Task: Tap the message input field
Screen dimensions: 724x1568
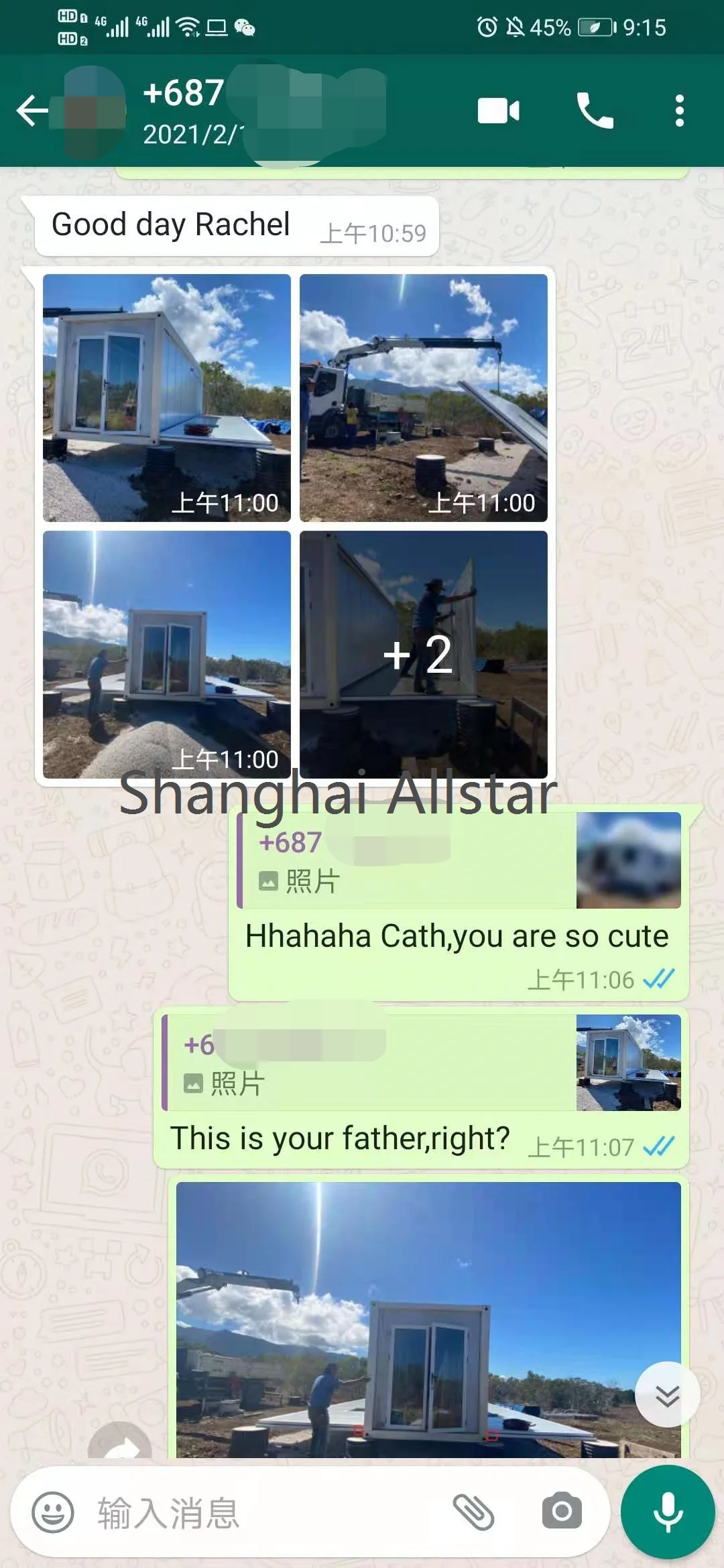Action: 268,1512
